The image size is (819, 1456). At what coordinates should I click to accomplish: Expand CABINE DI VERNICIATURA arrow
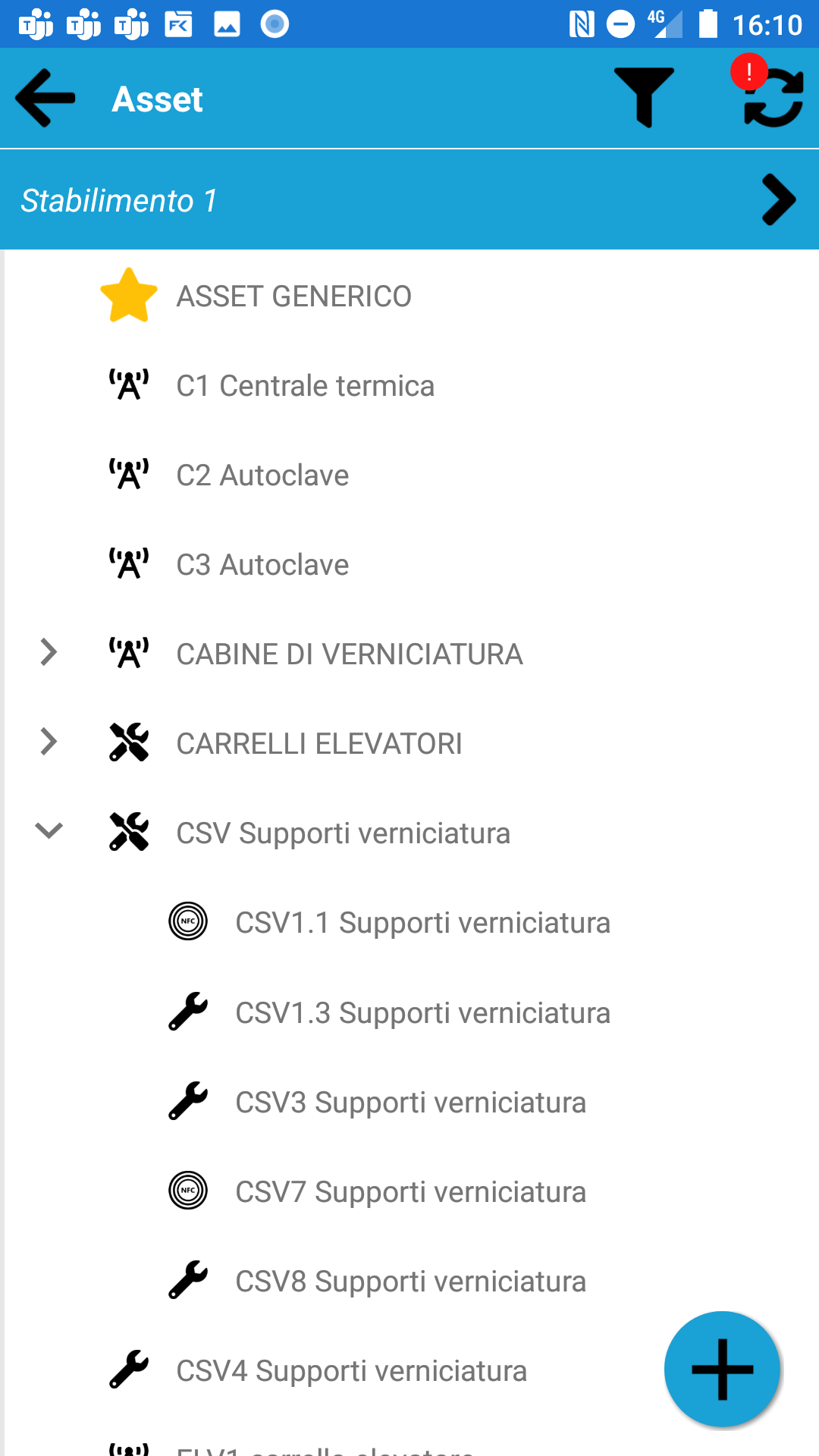(49, 652)
